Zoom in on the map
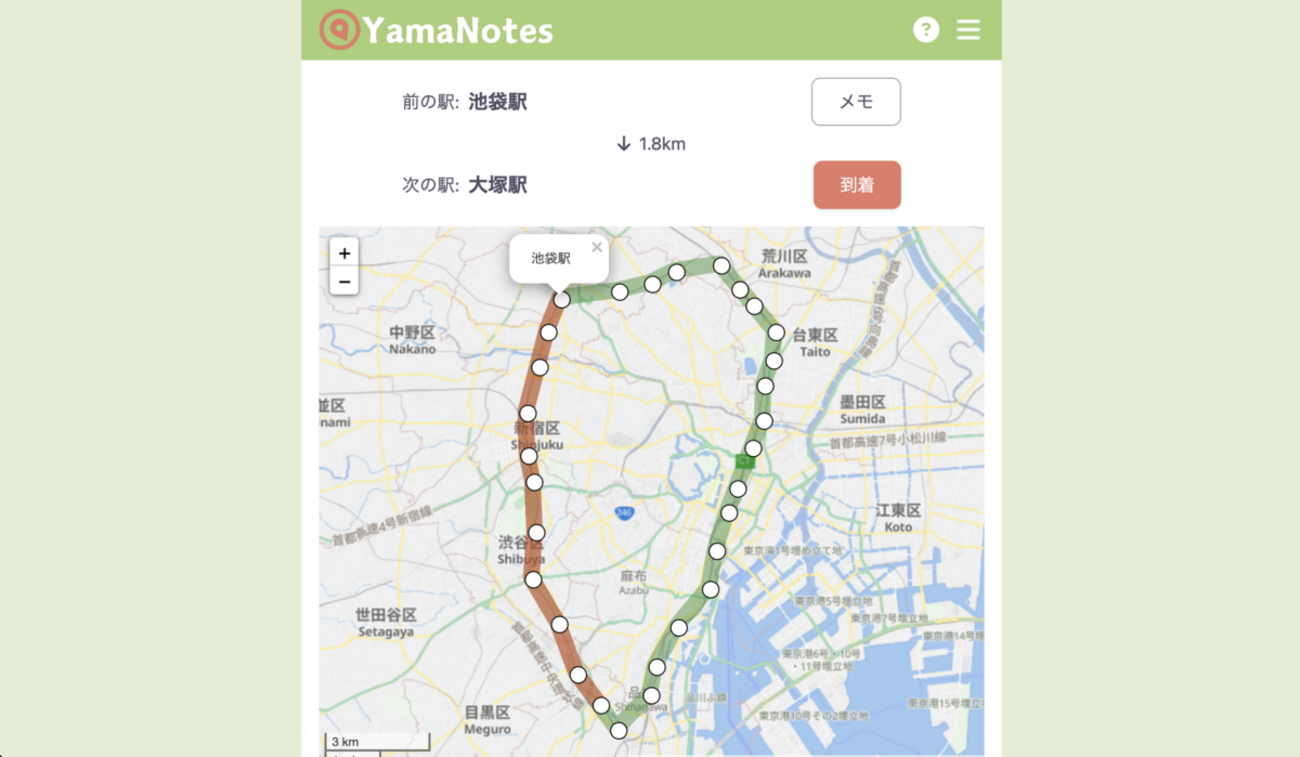 coord(344,253)
